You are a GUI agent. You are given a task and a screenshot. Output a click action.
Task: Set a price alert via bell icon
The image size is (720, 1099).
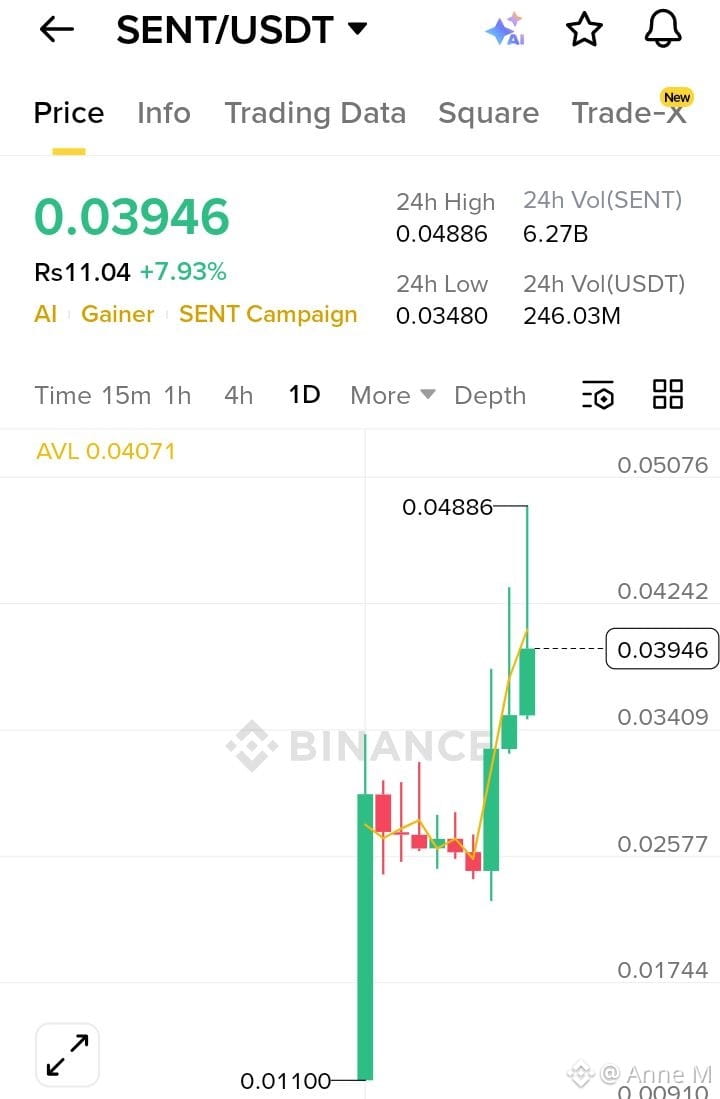tap(663, 29)
